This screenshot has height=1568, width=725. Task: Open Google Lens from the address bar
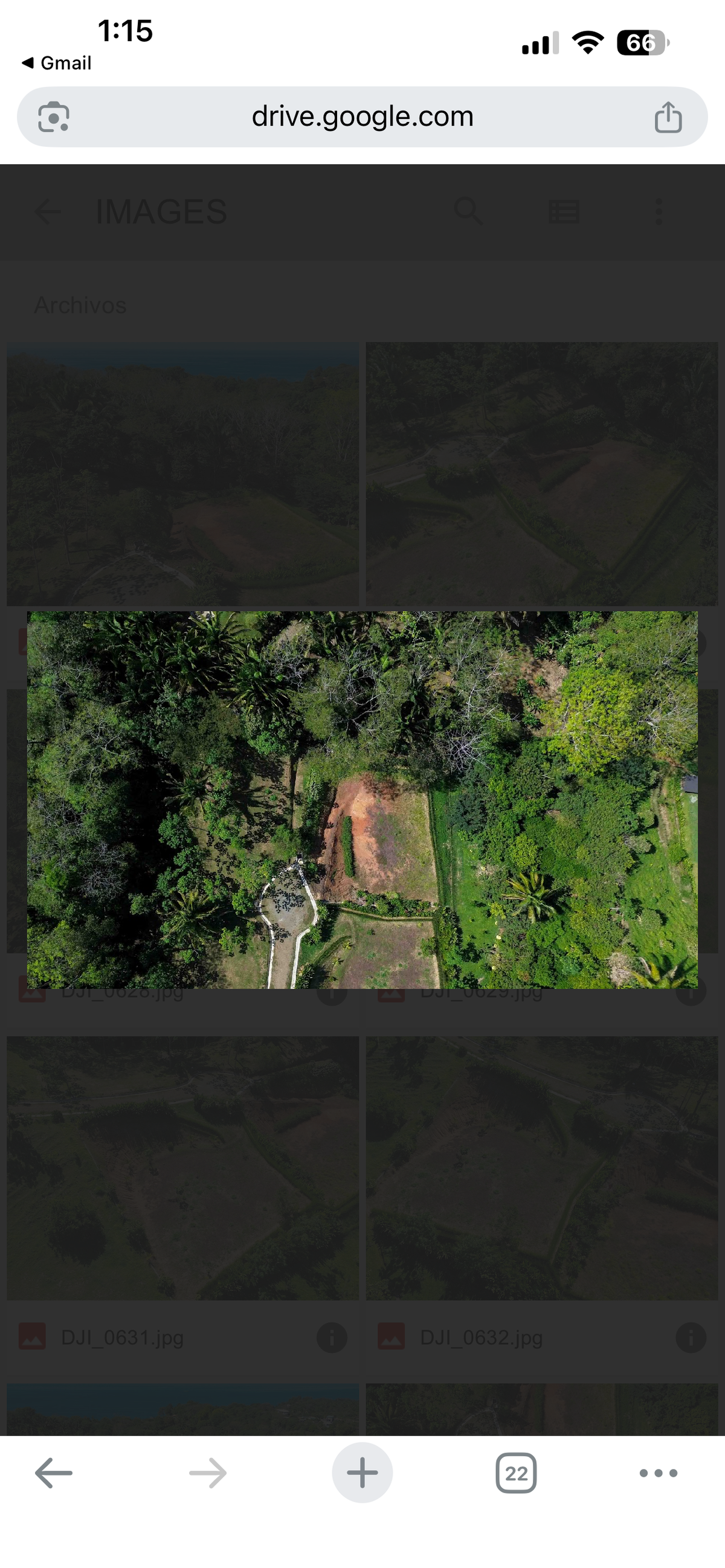click(54, 117)
